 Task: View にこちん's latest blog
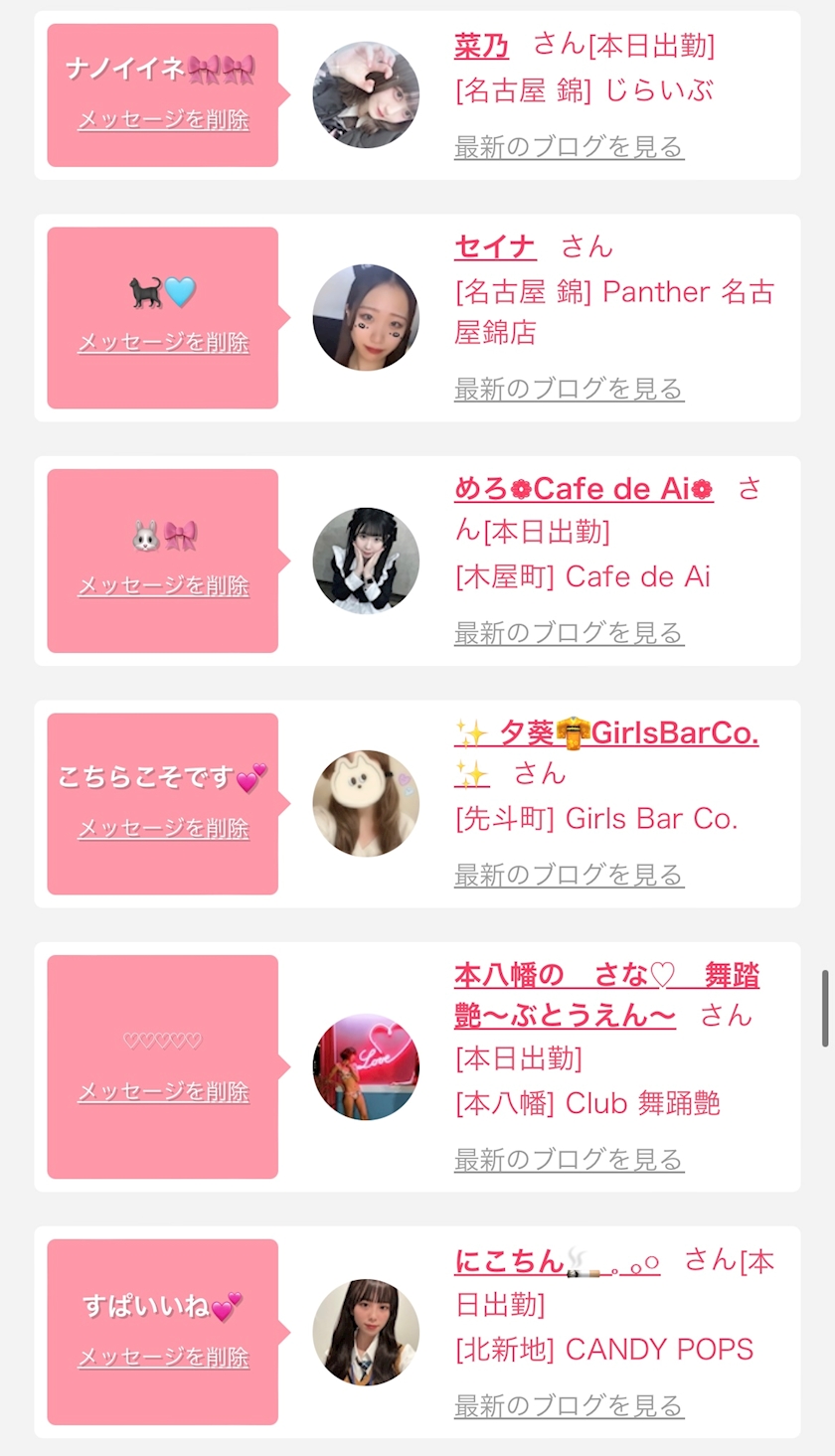tap(569, 1405)
